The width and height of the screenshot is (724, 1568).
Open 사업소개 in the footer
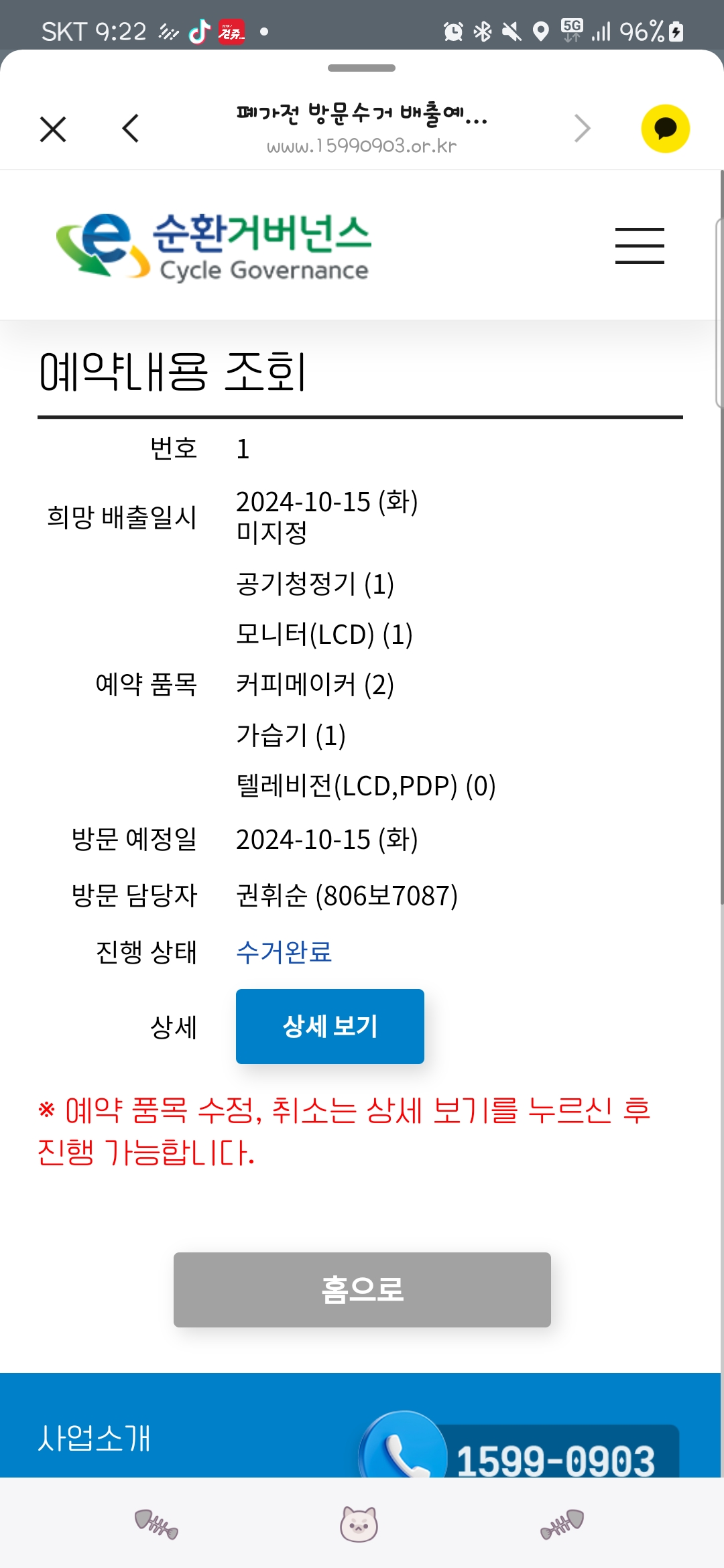click(95, 1438)
